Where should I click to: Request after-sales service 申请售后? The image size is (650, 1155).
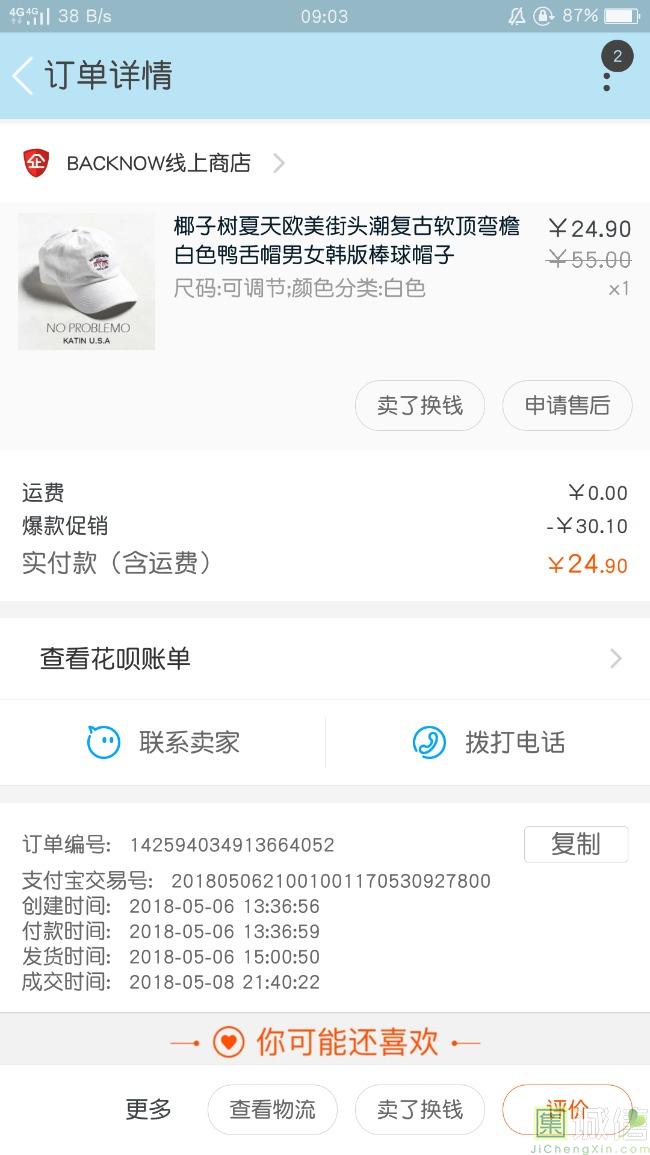click(x=567, y=406)
